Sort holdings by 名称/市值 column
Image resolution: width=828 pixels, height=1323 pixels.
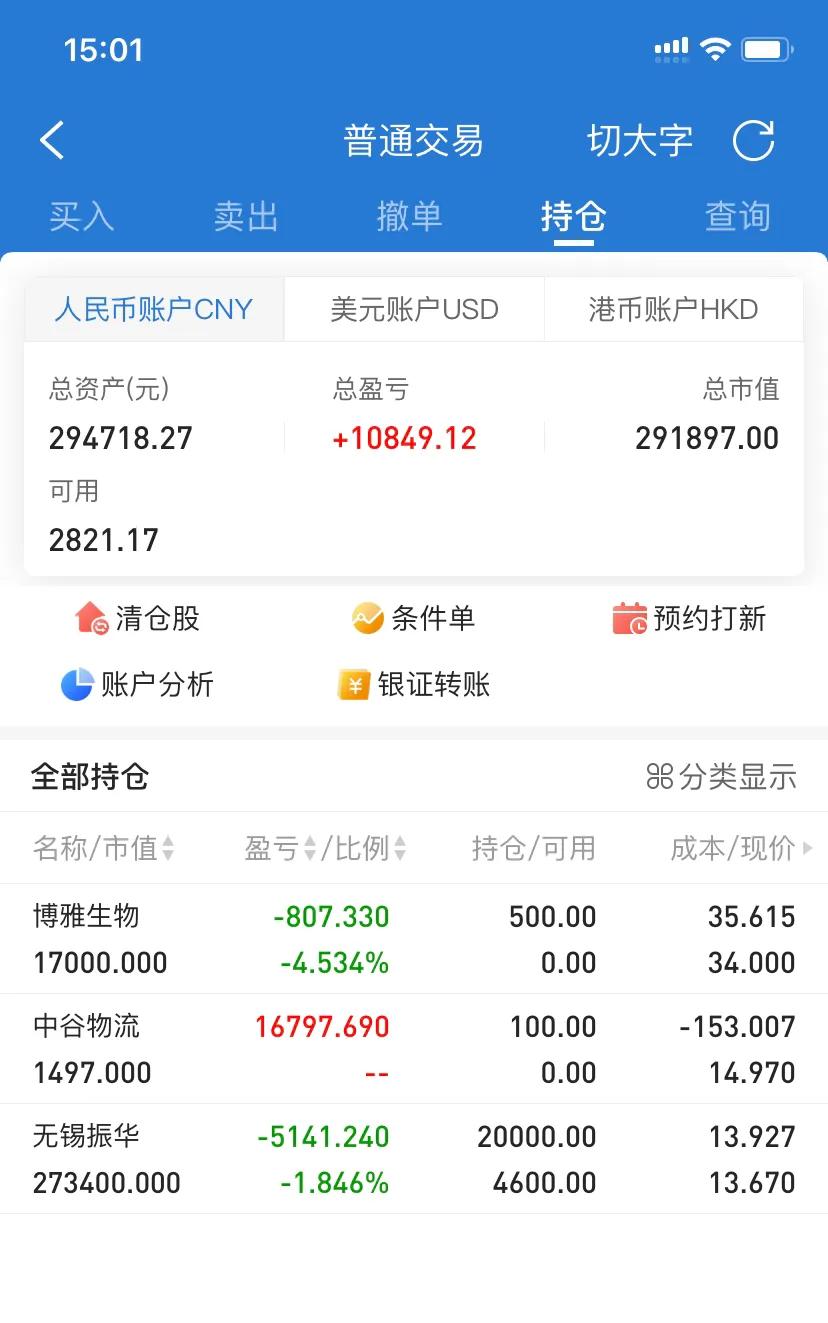(x=103, y=848)
